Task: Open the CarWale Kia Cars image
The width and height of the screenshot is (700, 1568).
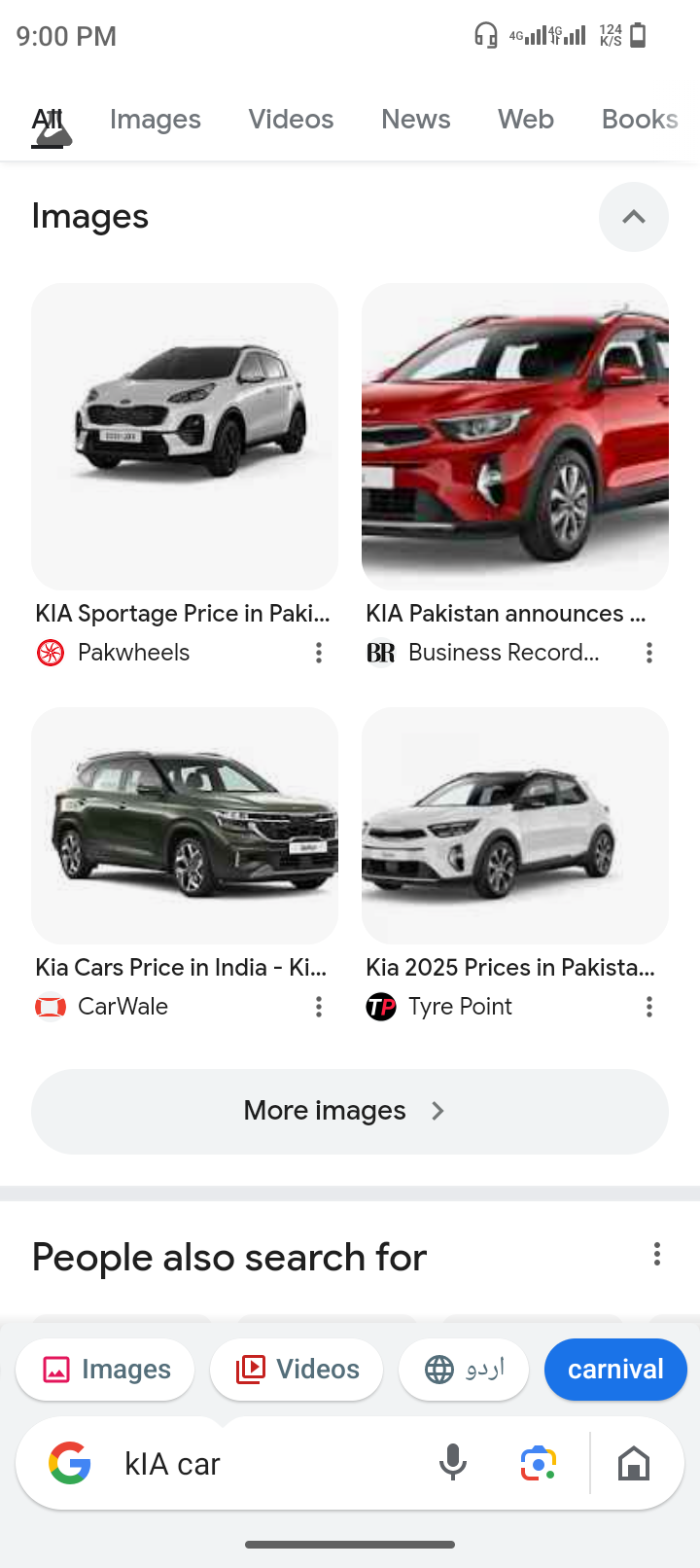Action: (x=185, y=826)
